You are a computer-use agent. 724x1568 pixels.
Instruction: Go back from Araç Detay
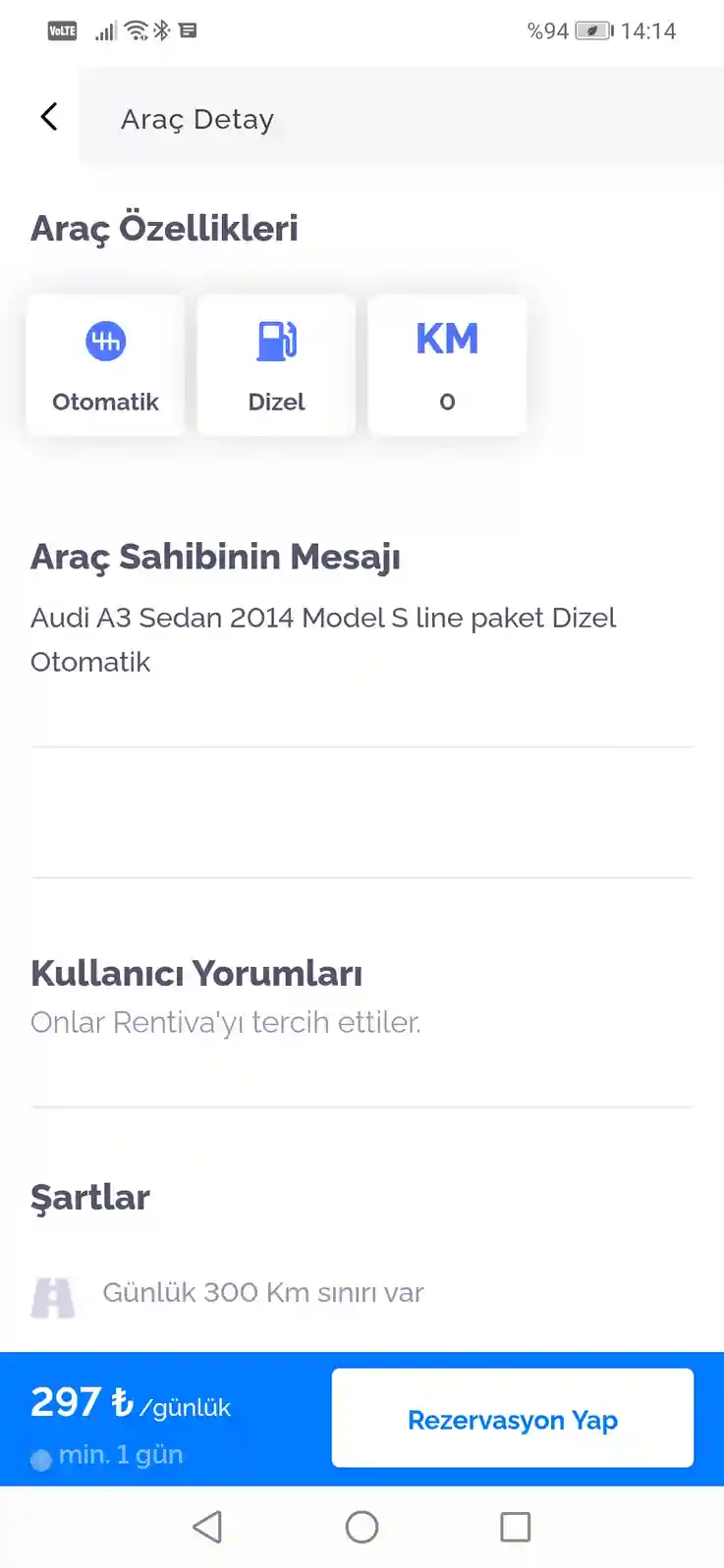[49, 117]
